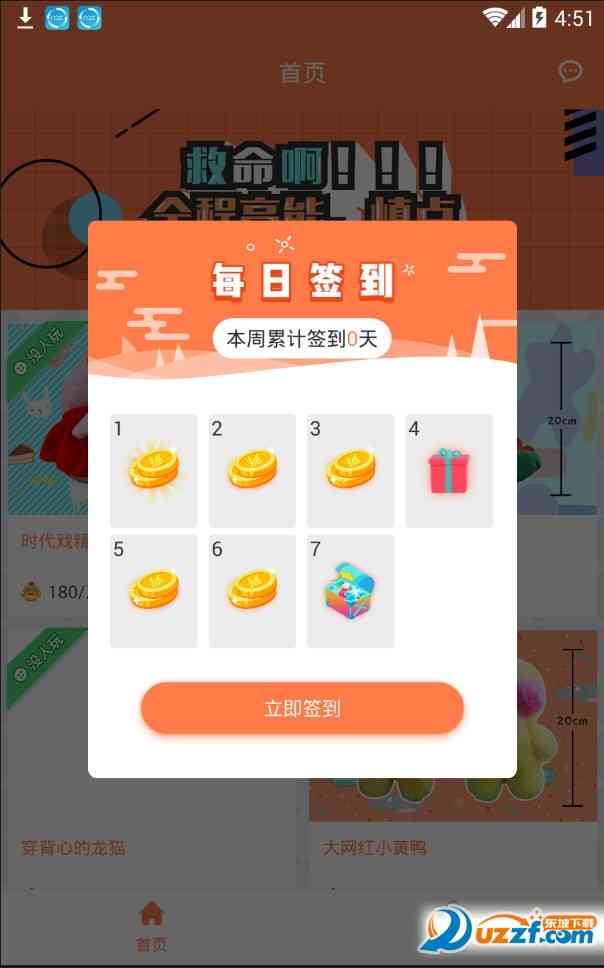The width and height of the screenshot is (604, 968).
Task: Select the day 2 coin reward
Action: 251,470
